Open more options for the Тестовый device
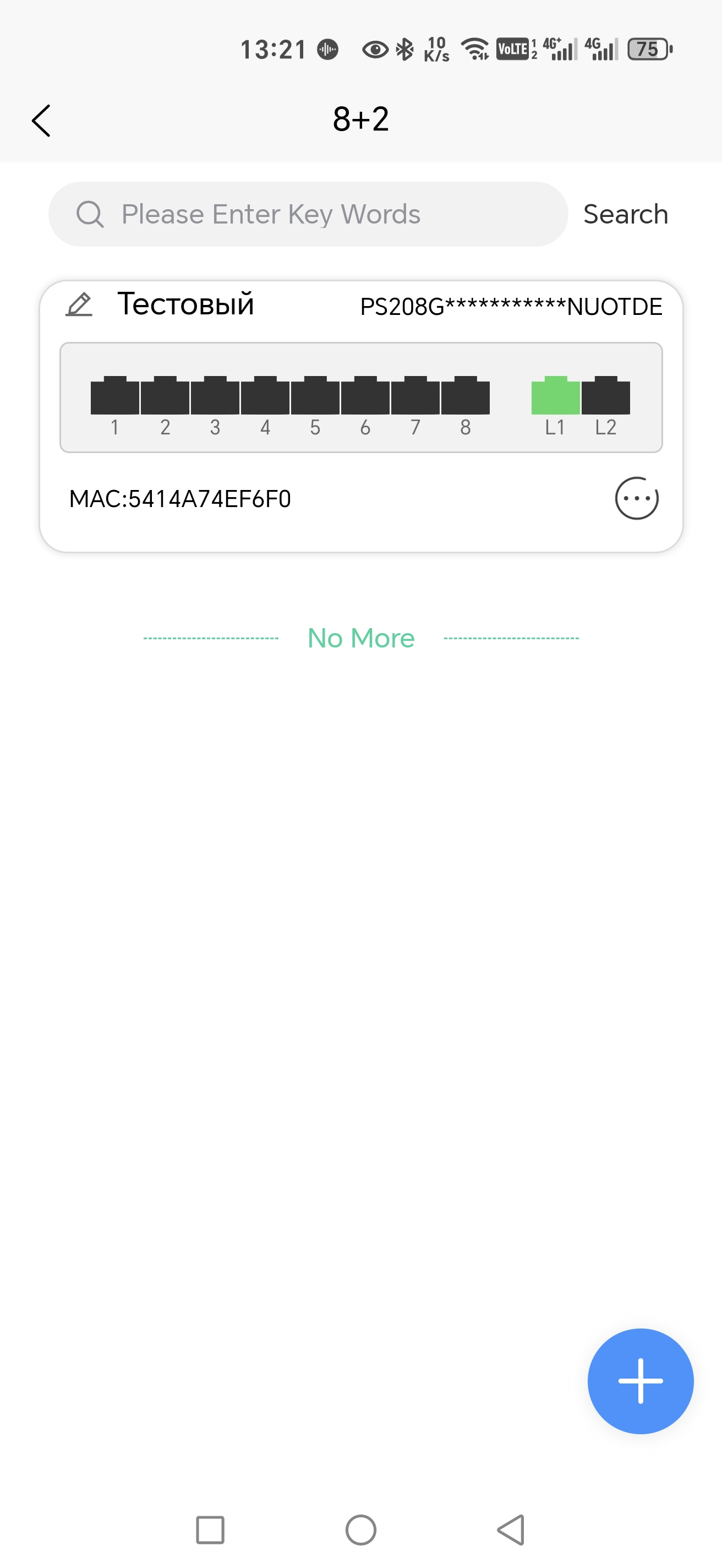 tap(636, 498)
